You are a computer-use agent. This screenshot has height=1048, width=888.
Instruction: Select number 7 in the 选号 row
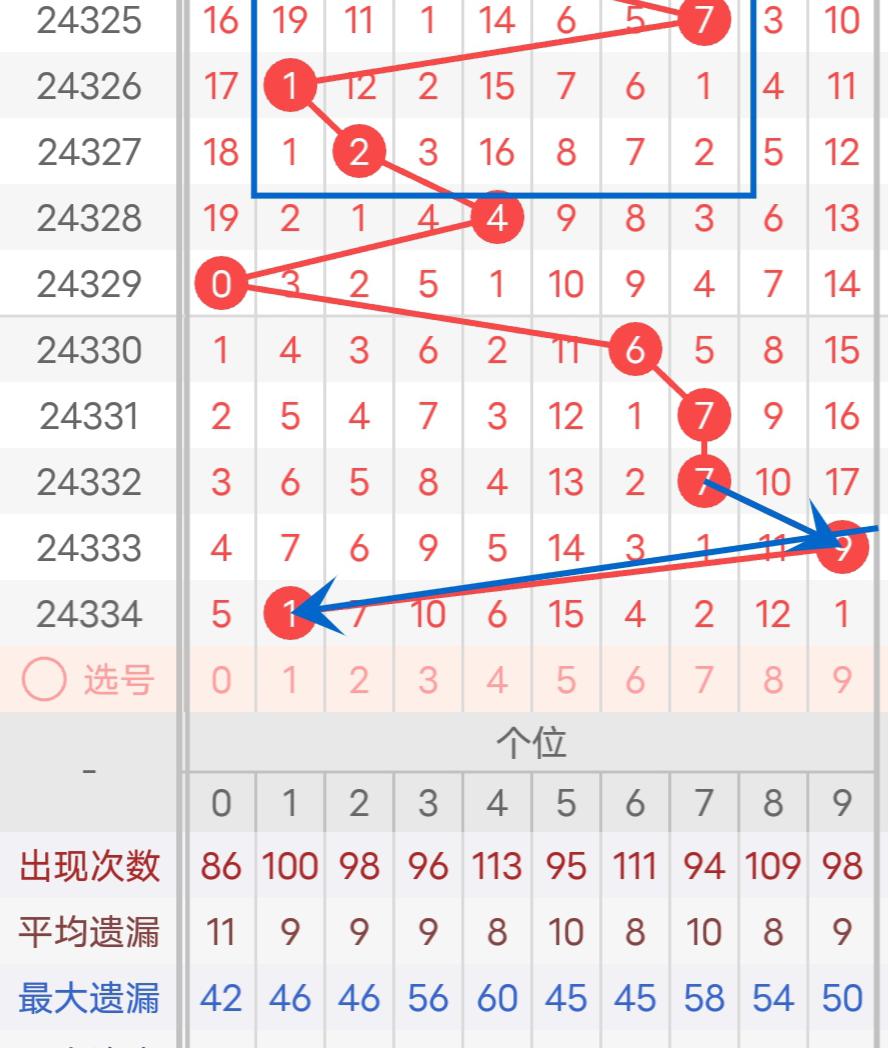(704, 680)
